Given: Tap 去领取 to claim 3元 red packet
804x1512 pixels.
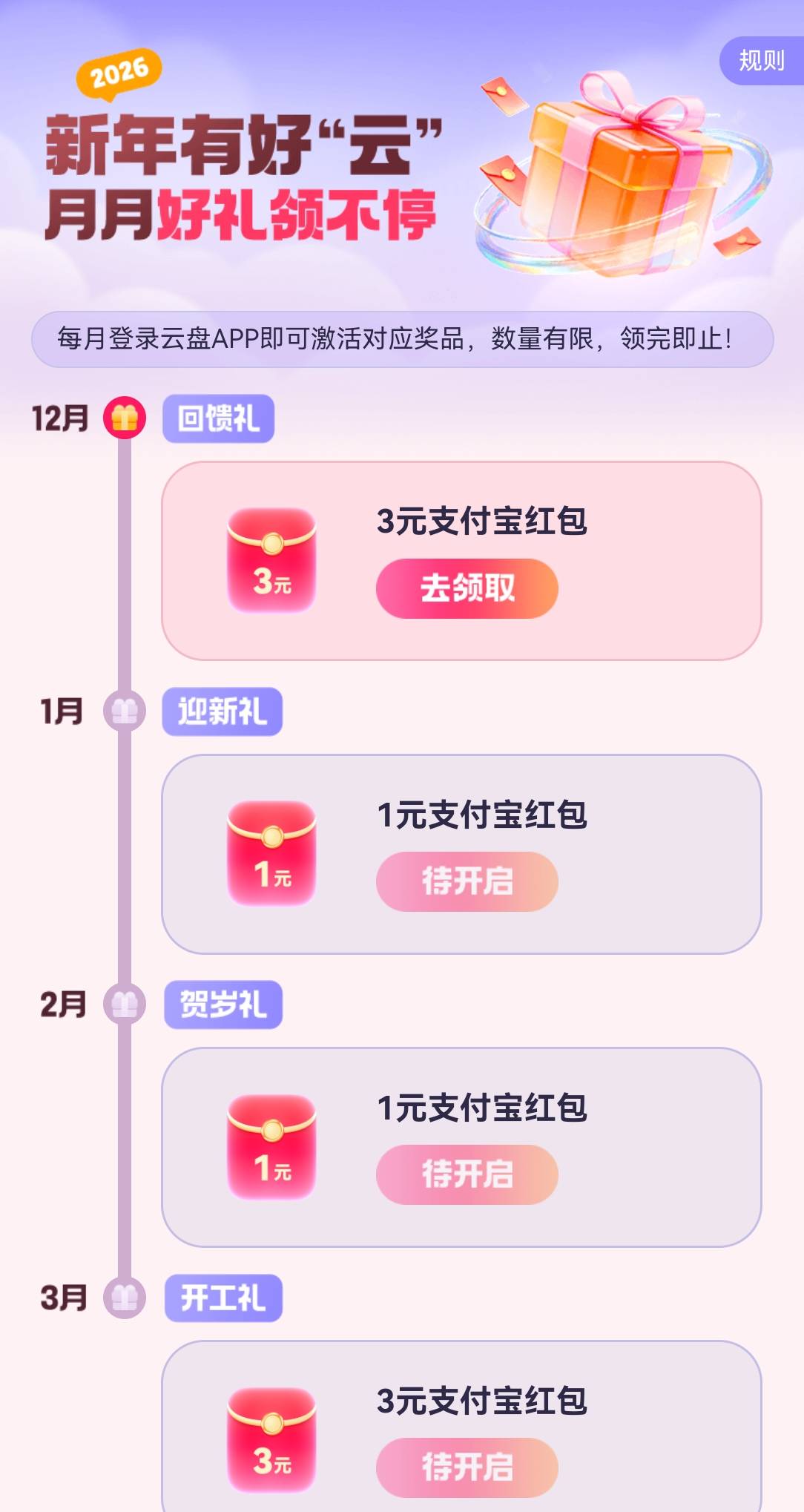Looking at the screenshot, I should 467,588.
